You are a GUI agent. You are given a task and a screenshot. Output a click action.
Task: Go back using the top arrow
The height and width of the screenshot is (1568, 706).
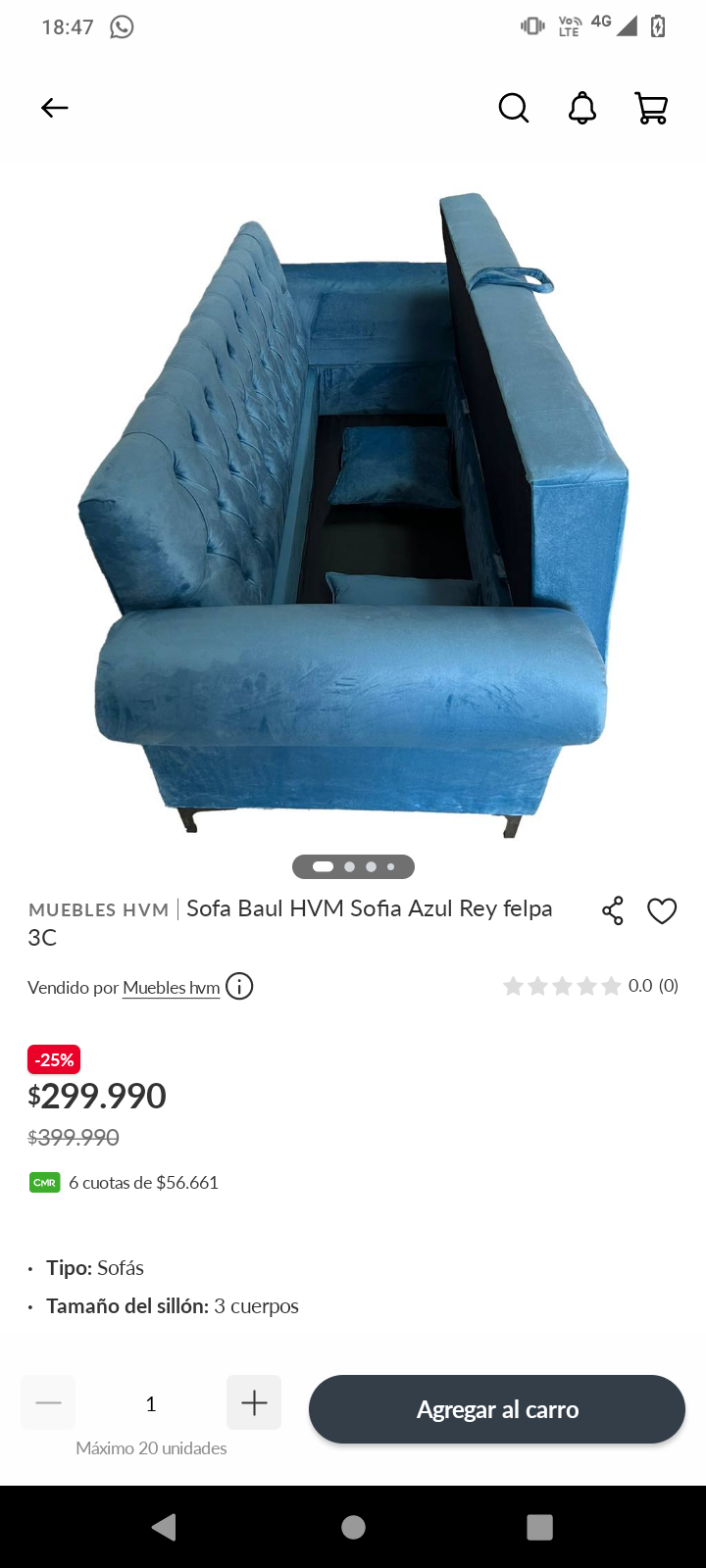pos(55,108)
